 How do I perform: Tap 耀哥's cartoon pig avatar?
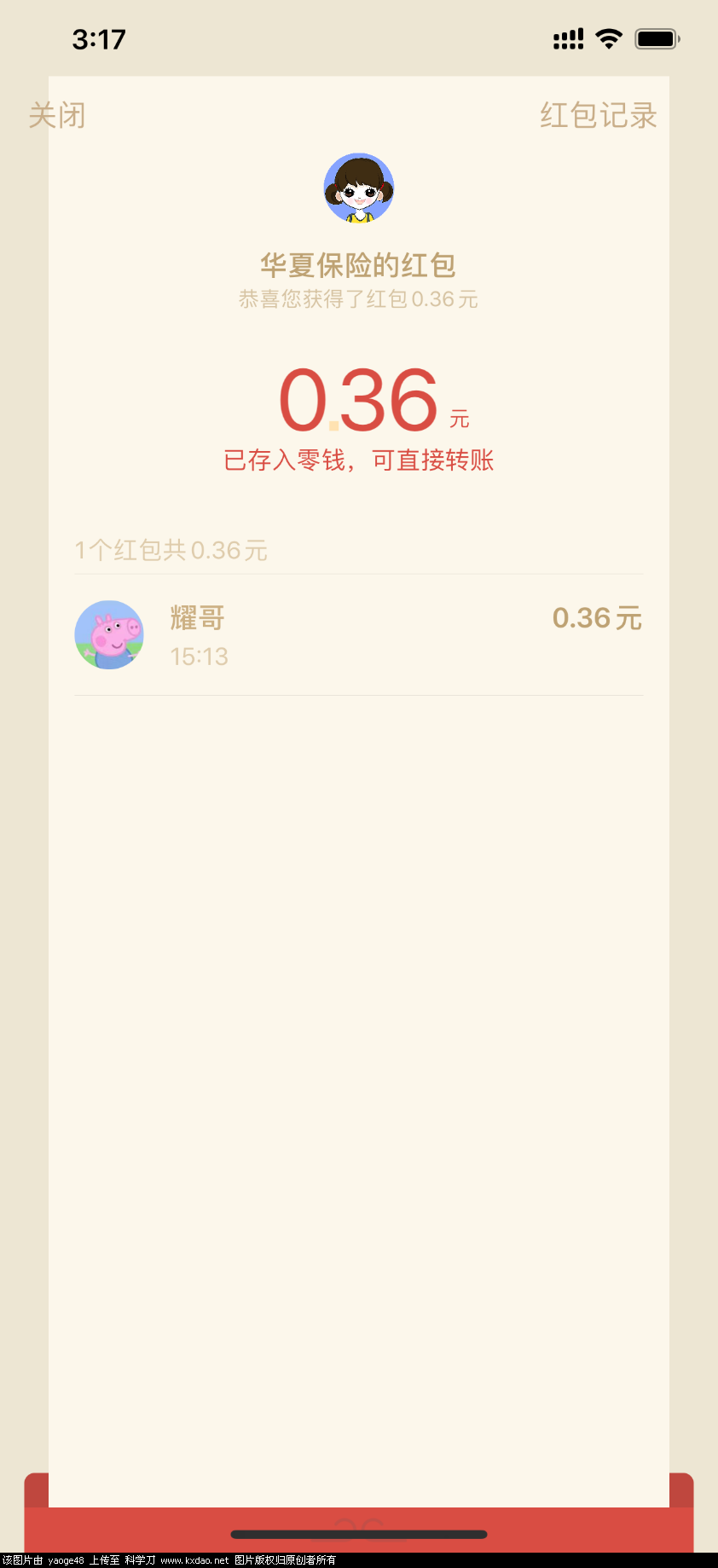click(x=109, y=634)
